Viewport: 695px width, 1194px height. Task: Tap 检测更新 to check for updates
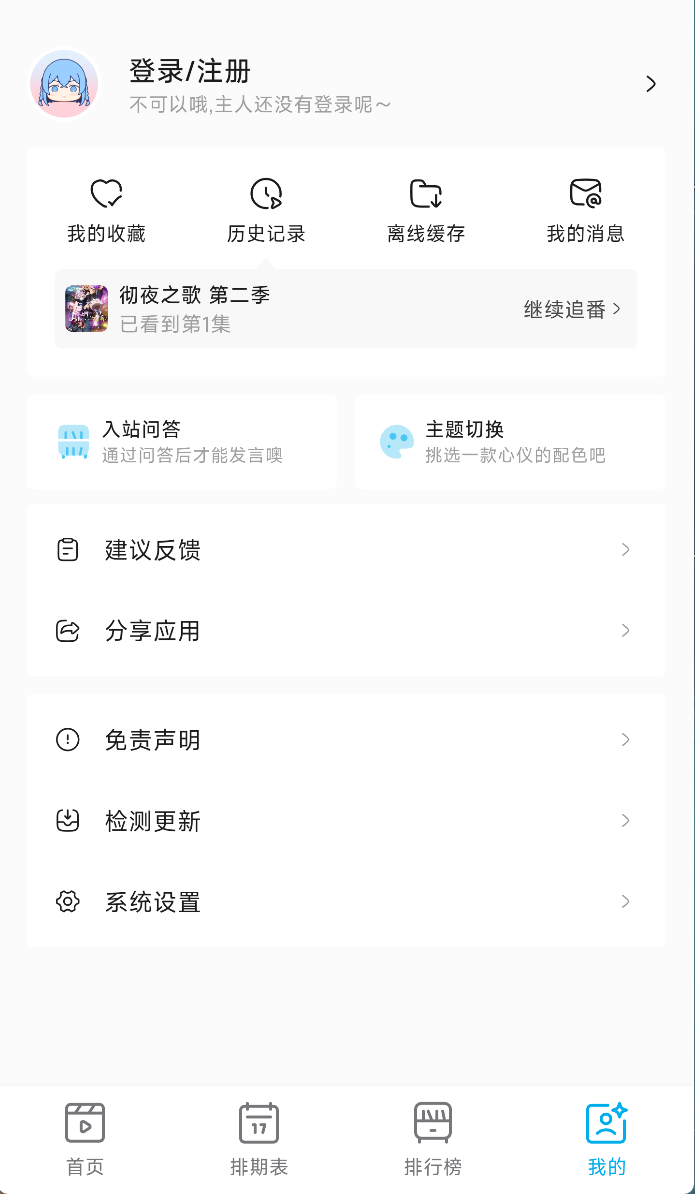(345, 821)
